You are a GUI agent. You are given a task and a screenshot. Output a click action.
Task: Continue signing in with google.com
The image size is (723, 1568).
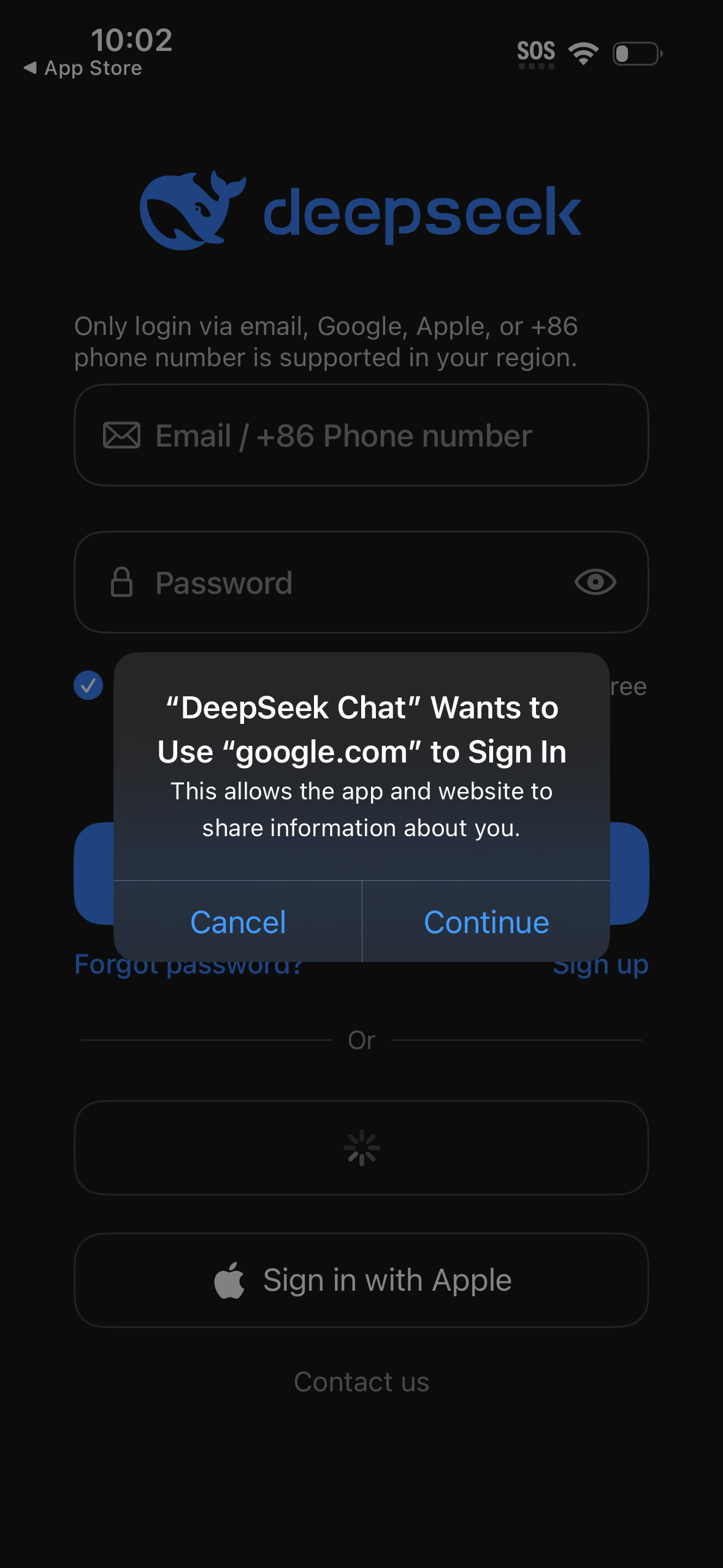(x=486, y=921)
